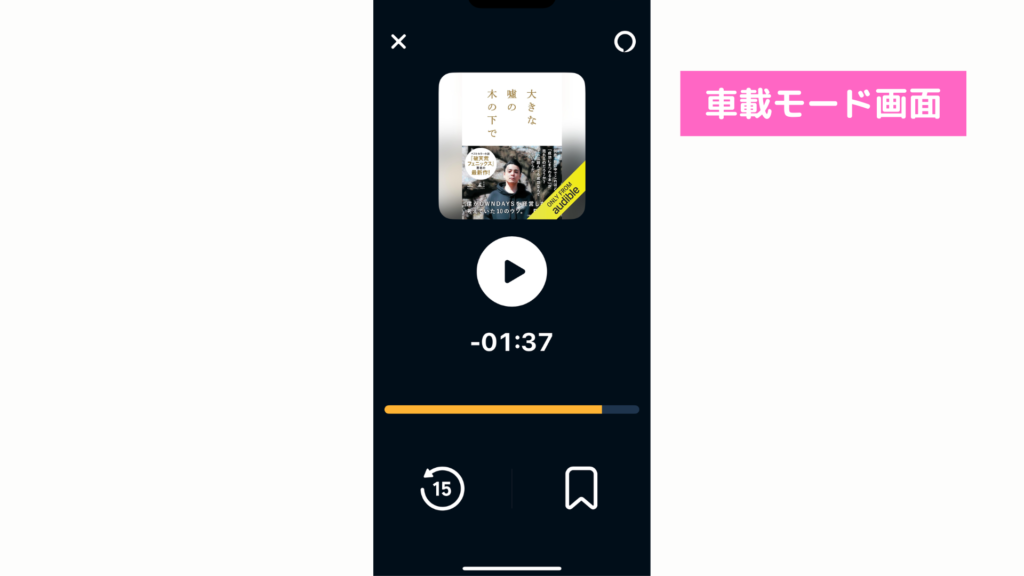Add a bookmark at the current position

pos(581,489)
